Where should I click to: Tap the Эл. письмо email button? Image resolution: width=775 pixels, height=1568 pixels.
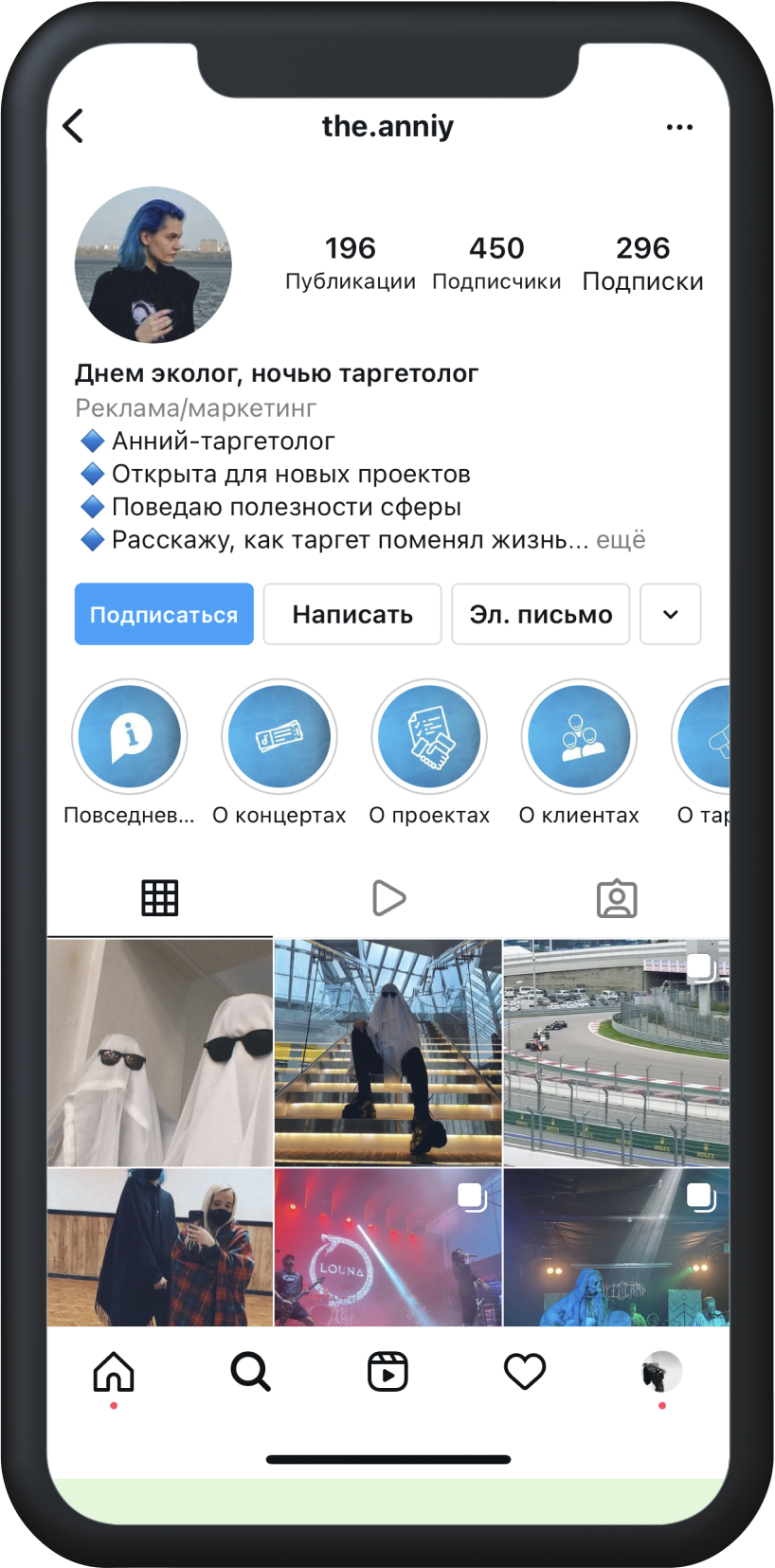click(541, 614)
